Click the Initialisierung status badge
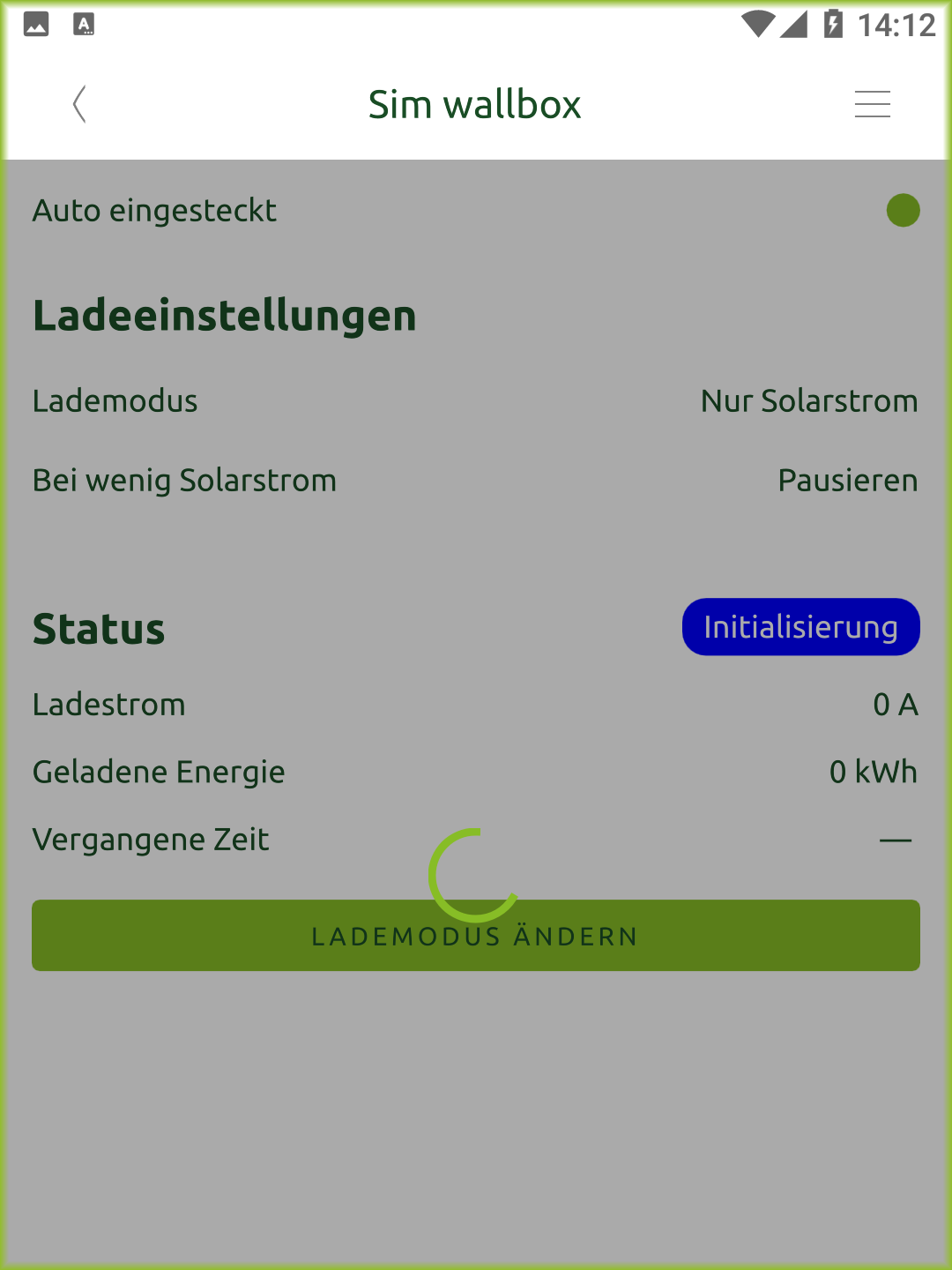Viewport: 952px width, 1270px height. [800, 626]
